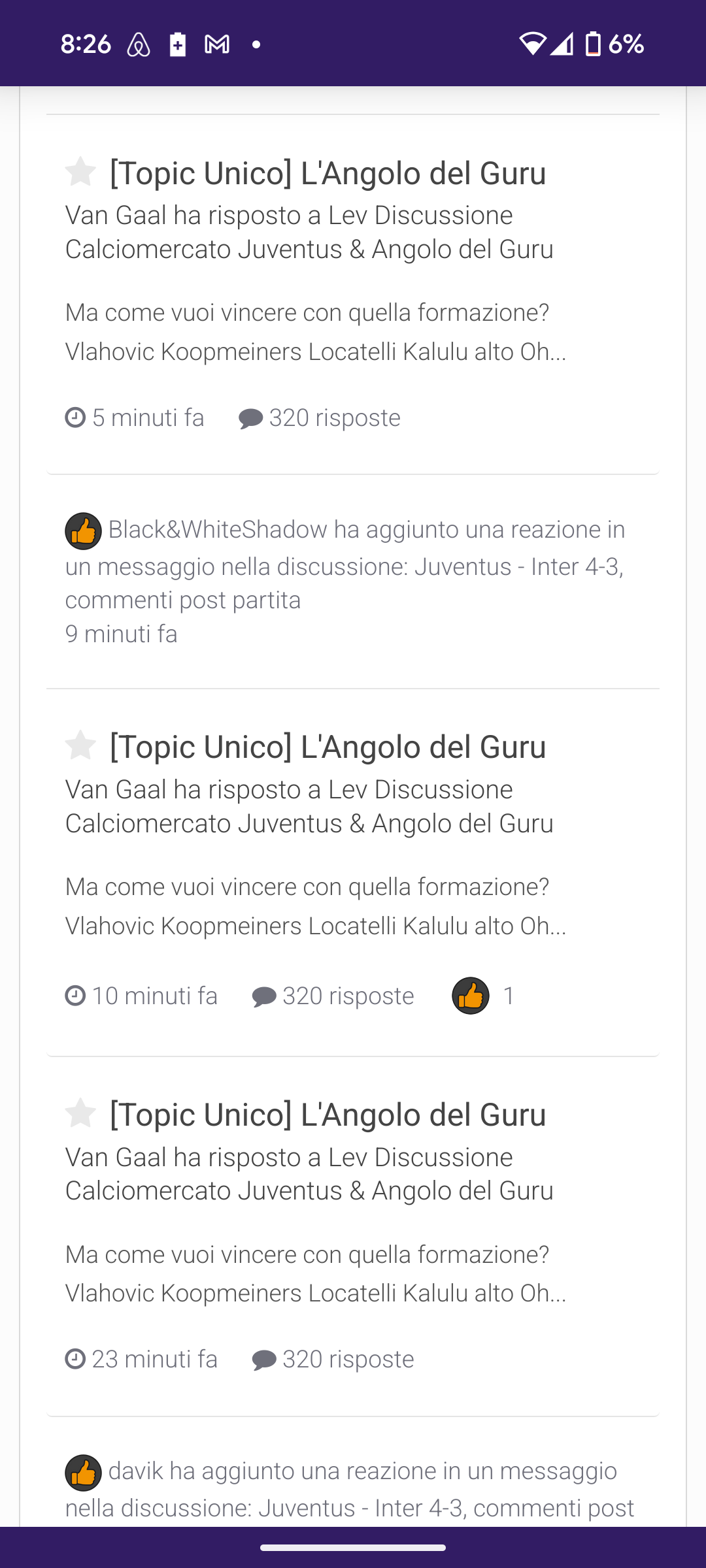Open L'Angolo del Guru topic from 23 minuti fa
The width and height of the screenshot is (706, 1568).
point(328,1115)
